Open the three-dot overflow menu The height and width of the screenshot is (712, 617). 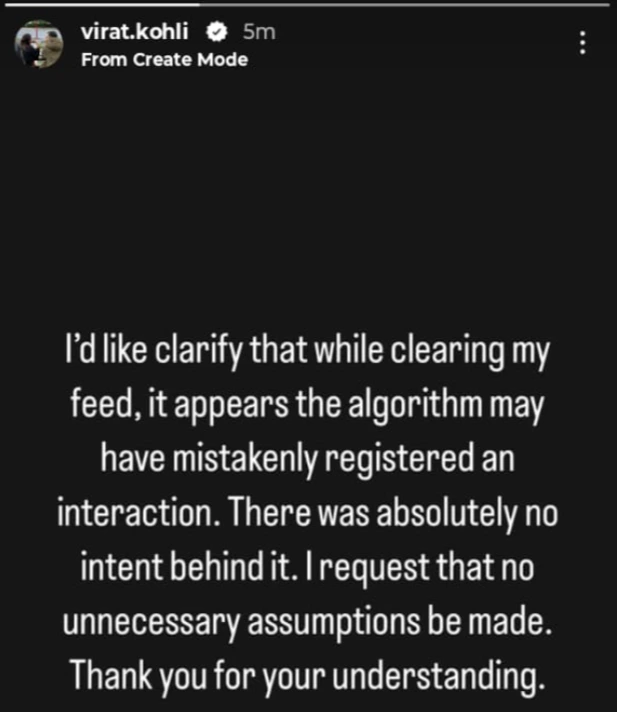pyautogui.click(x=584, y=46)
